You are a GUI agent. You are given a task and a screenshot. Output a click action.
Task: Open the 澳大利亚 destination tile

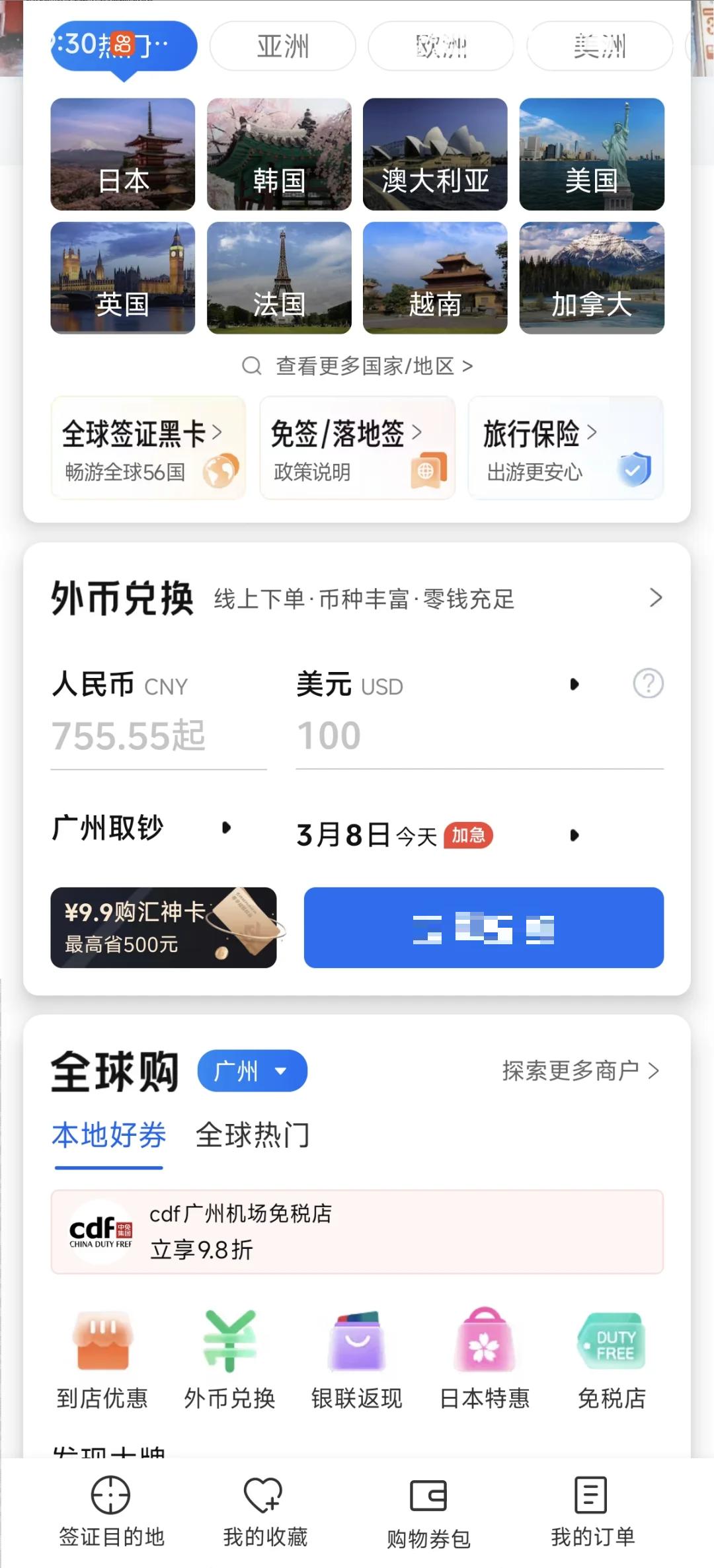point(435,154)
